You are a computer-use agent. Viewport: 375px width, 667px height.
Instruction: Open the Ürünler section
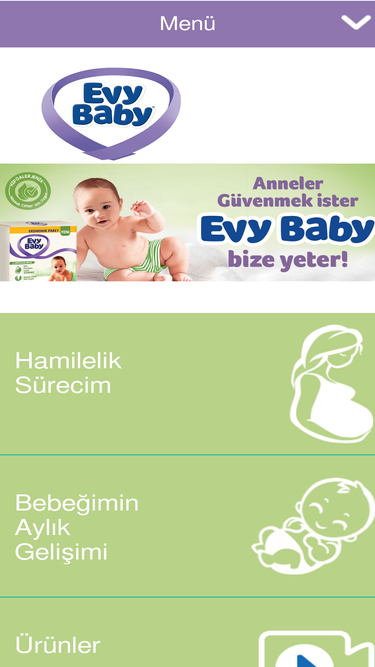[188, 633]
